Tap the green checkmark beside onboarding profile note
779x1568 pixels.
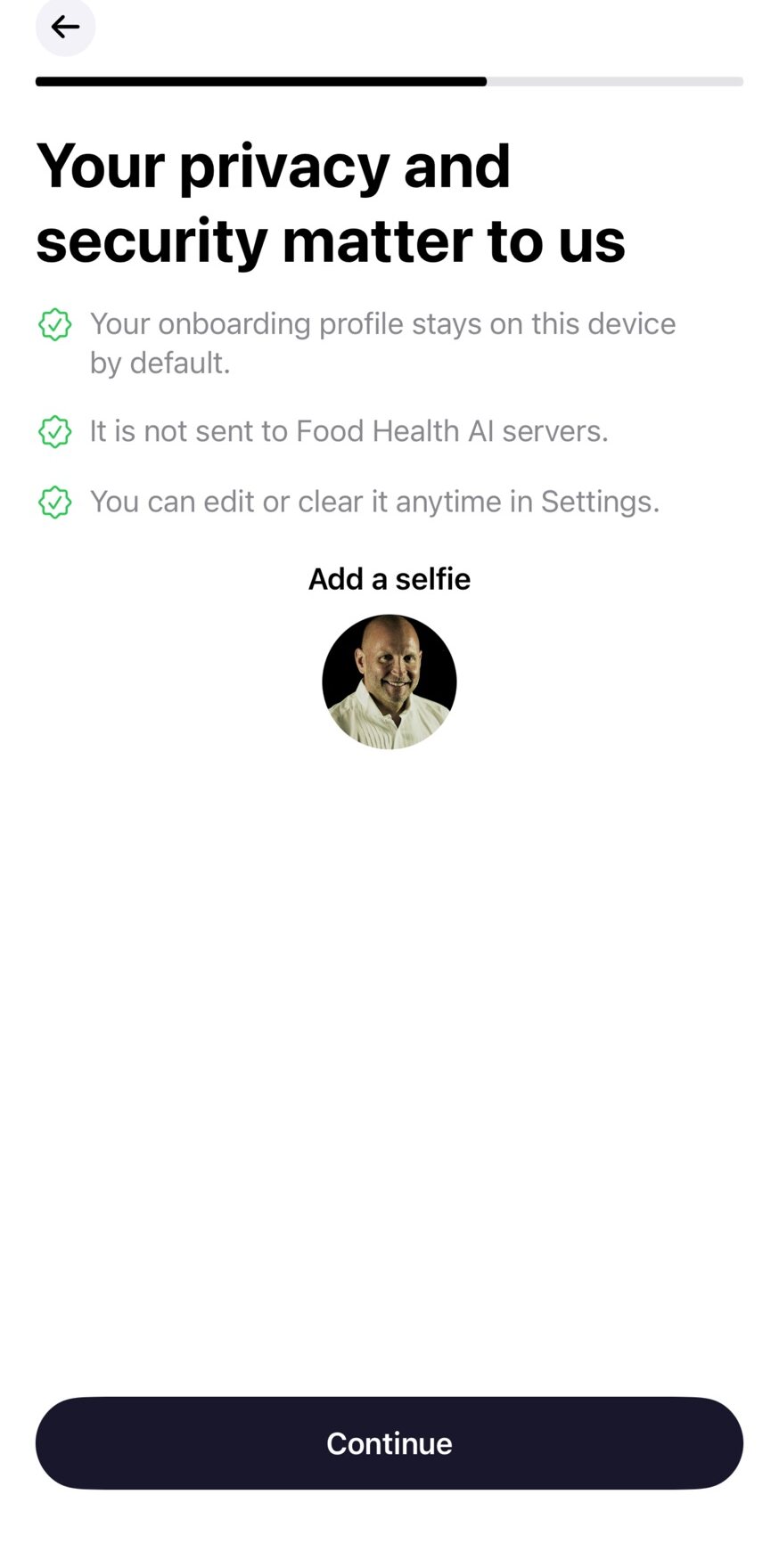pyautogui.click(x=54, y=325)
